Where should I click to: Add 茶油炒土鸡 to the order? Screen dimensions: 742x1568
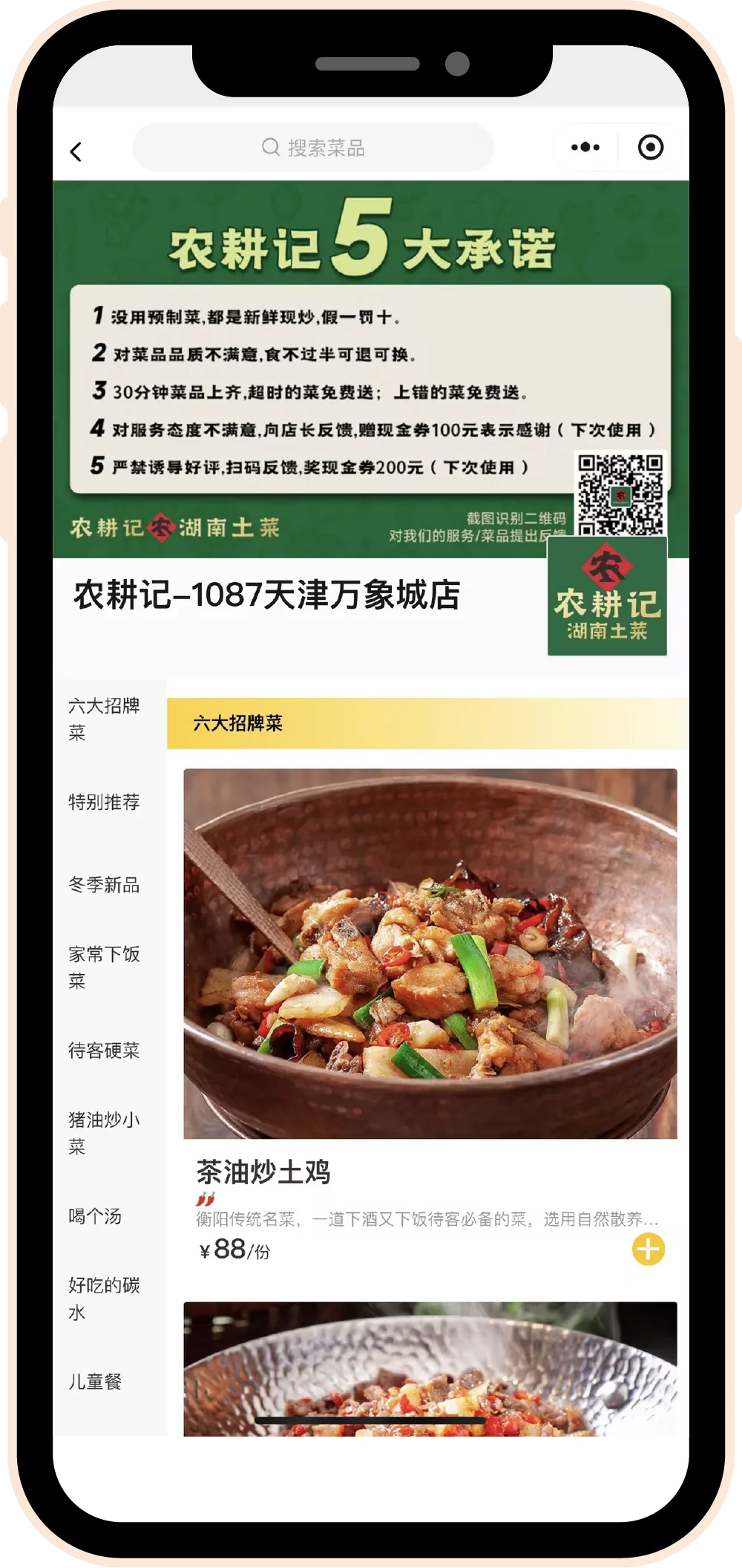pos(648,1249)
